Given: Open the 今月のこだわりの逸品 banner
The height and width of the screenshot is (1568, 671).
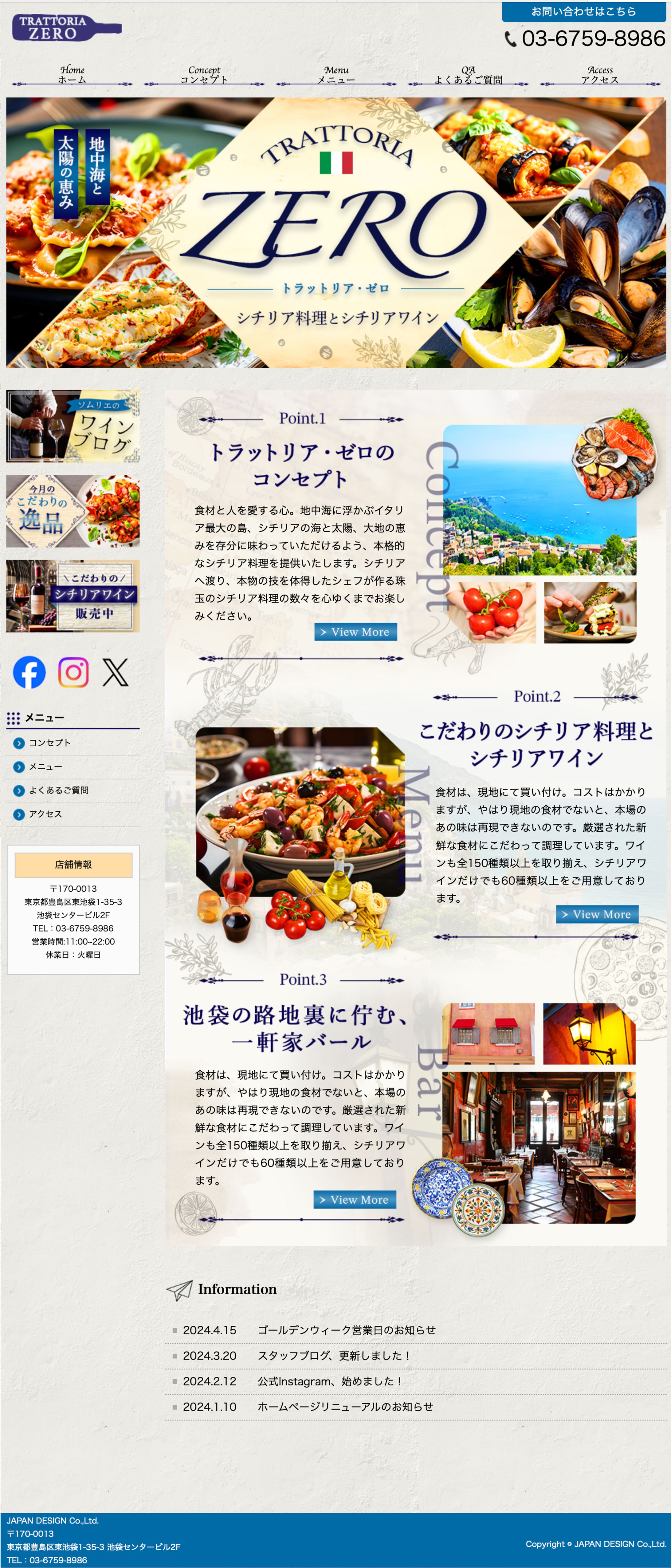Looking at the screenshot, I should pyautogui.click(x=73, y=511).
